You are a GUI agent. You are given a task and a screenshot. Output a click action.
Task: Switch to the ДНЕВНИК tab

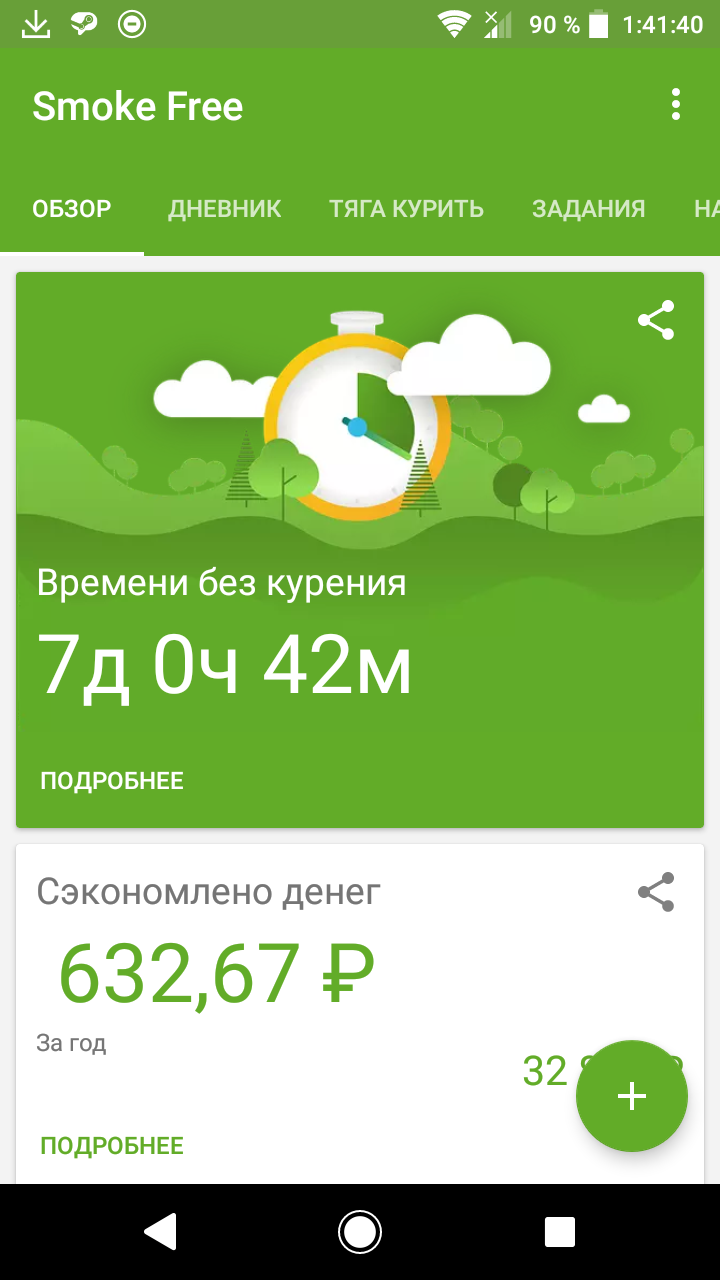[225, 209]
